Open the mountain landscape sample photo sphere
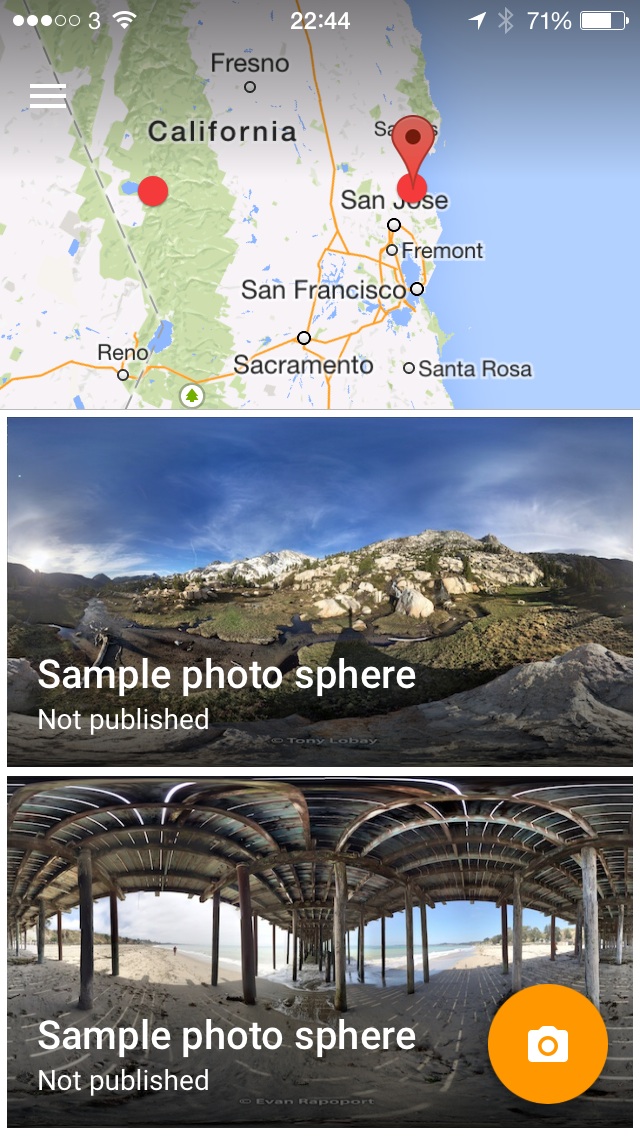 320,591
